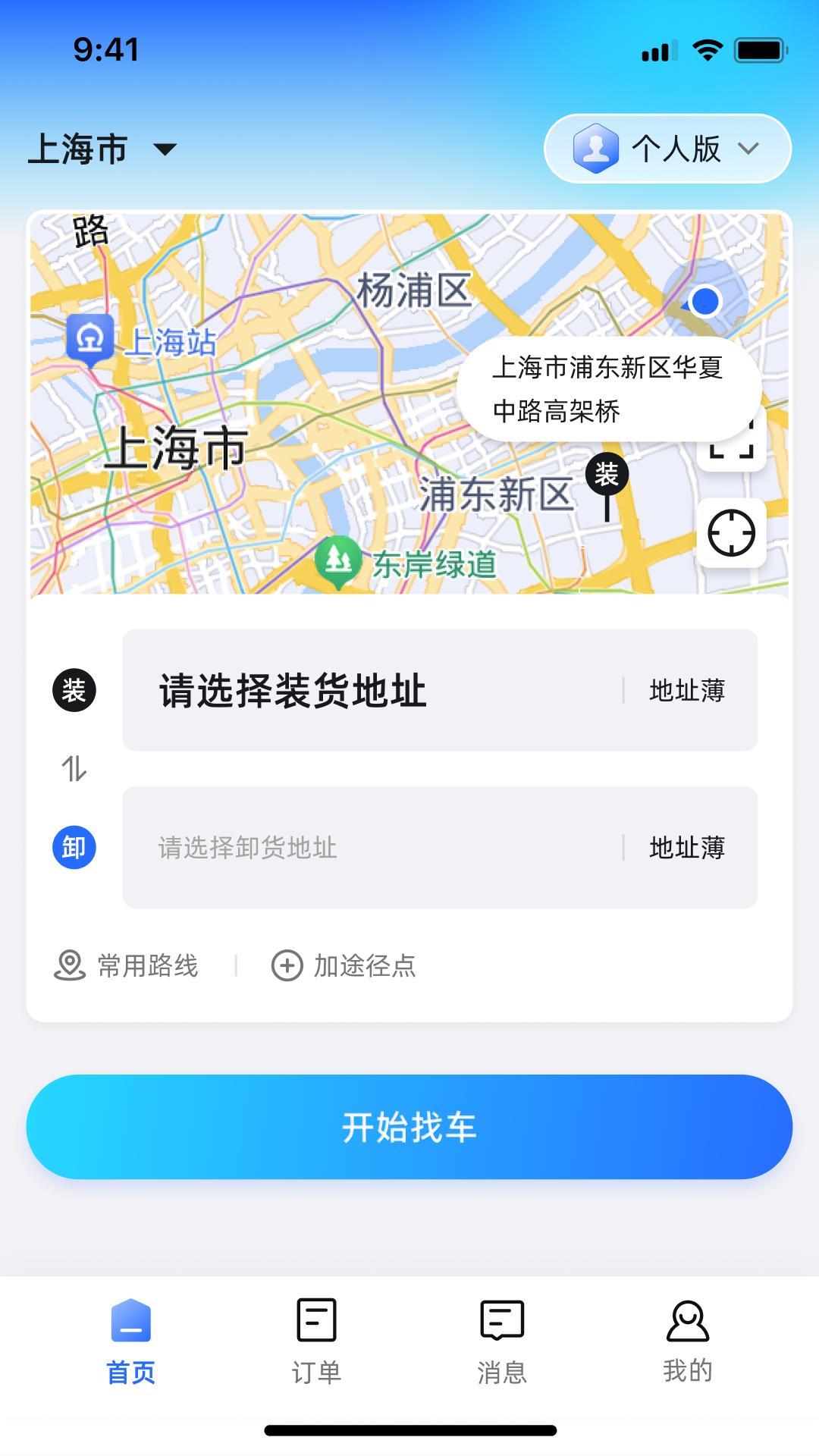
Task: Tap the blue 卸 unloading badge icon
Action: [x=74, y=848]
